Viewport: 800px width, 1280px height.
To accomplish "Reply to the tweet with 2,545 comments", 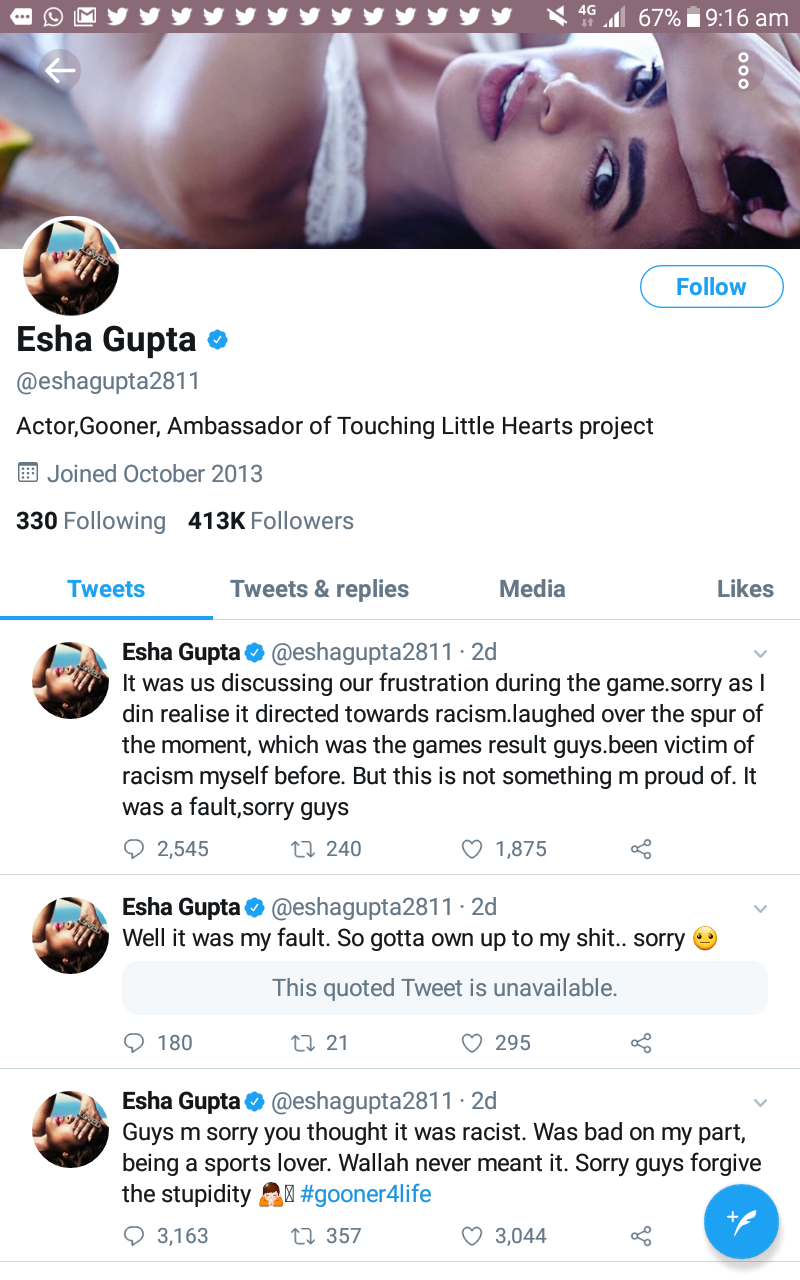I will point(134,849).
